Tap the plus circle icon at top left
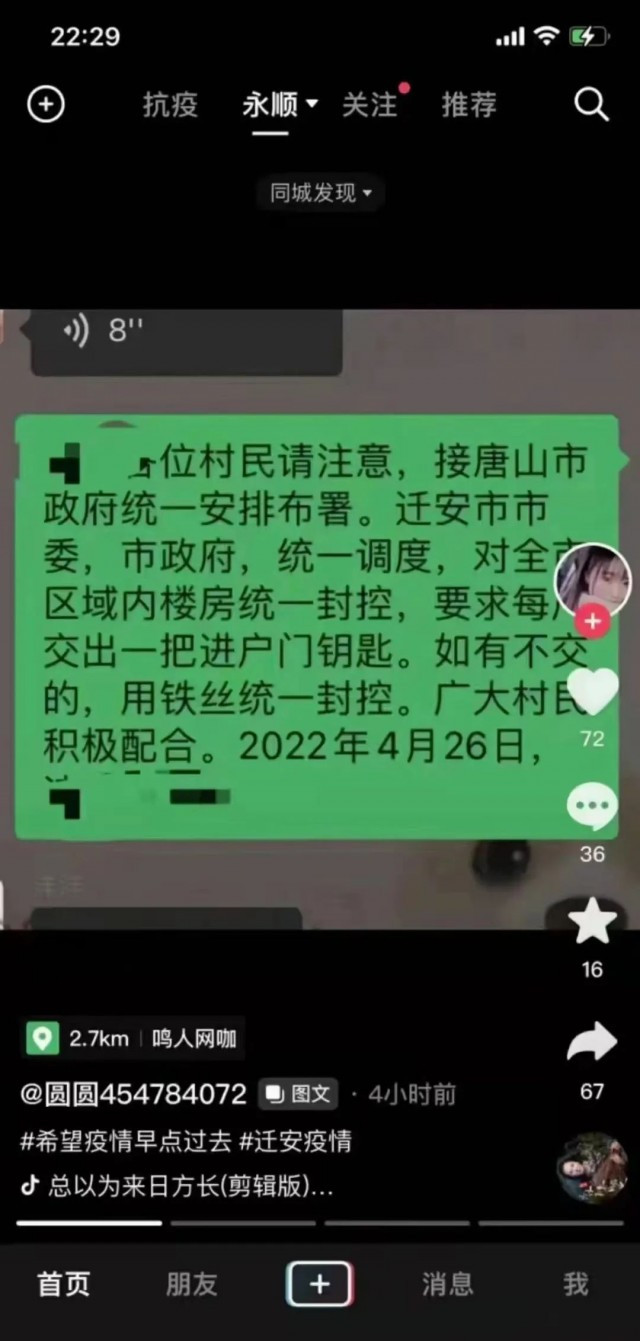The image size is (640, 1341). [45, 104]
